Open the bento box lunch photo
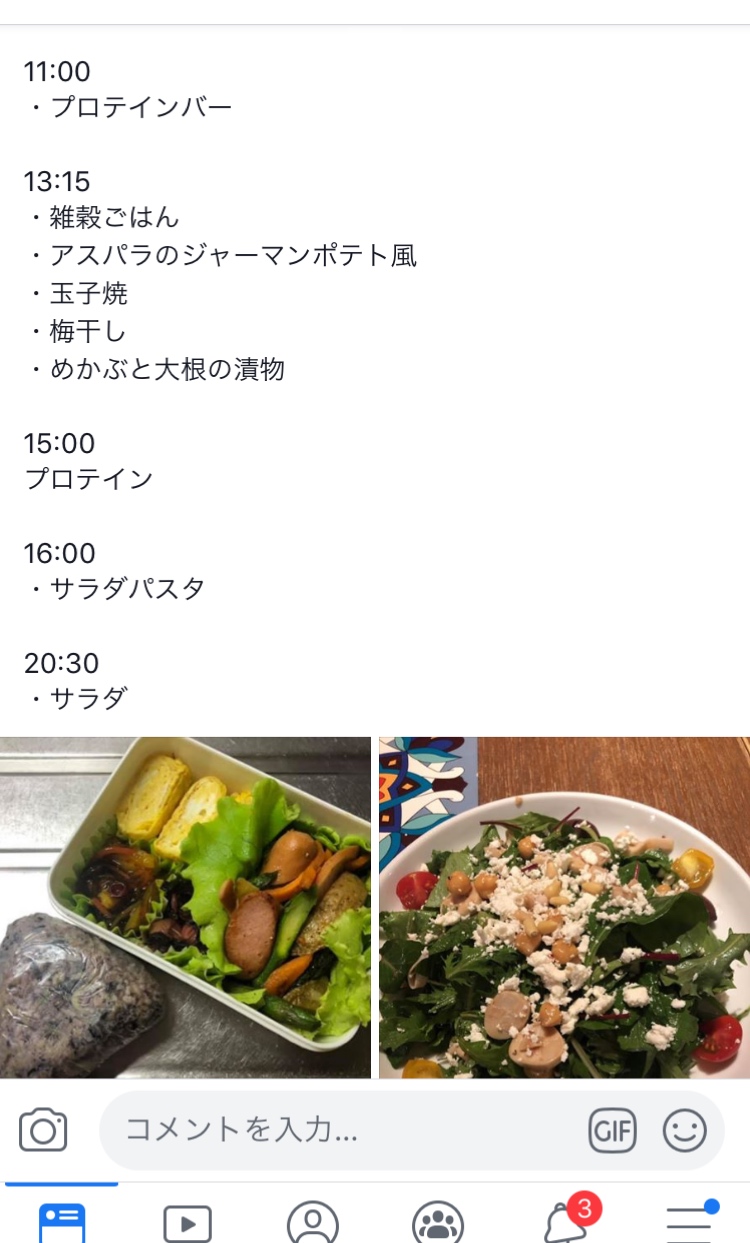This screenshot has height=1243, width=750. click(185, 907)
